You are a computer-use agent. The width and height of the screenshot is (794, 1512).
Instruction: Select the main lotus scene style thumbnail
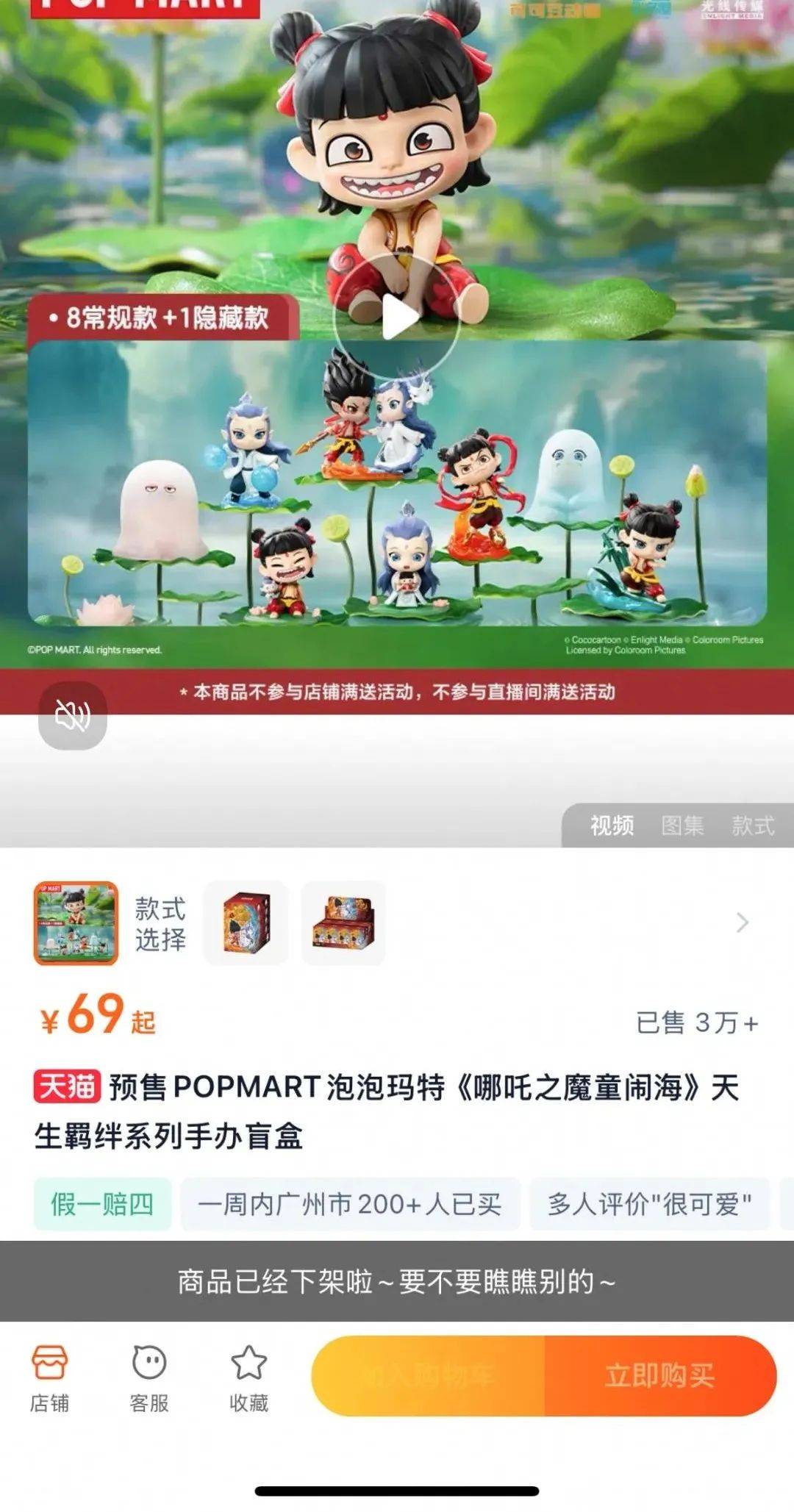pos(76,922)
